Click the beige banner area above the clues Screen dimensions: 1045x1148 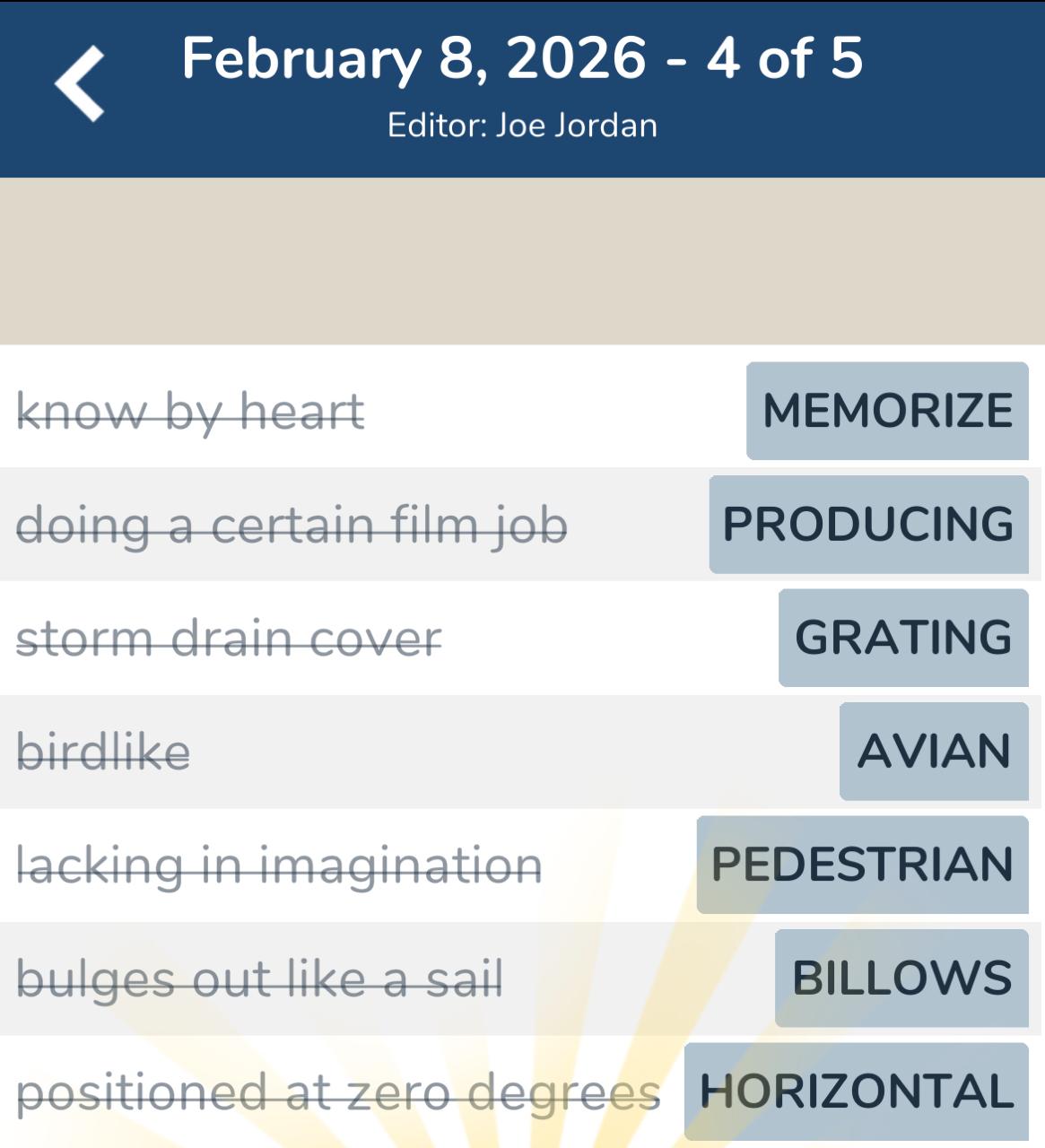(x=522, y=260)
